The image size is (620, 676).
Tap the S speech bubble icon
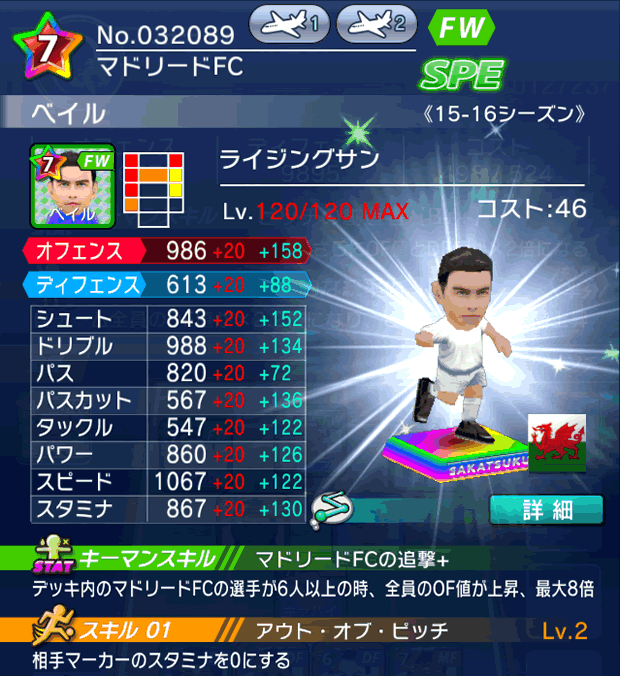pos(332,510)
